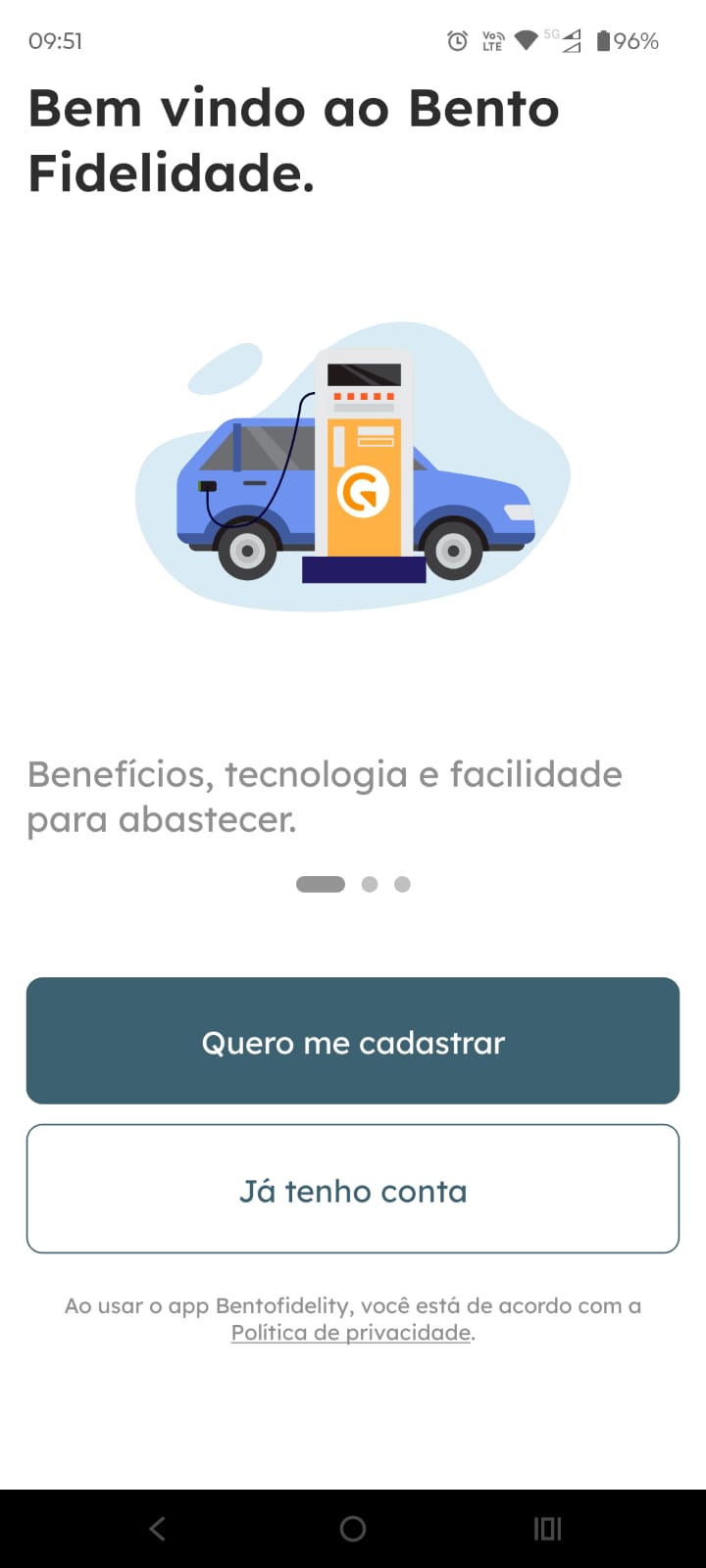Select the third carousel dot
The height and width of the screenshot is (1568, 706).
point(401,883)
